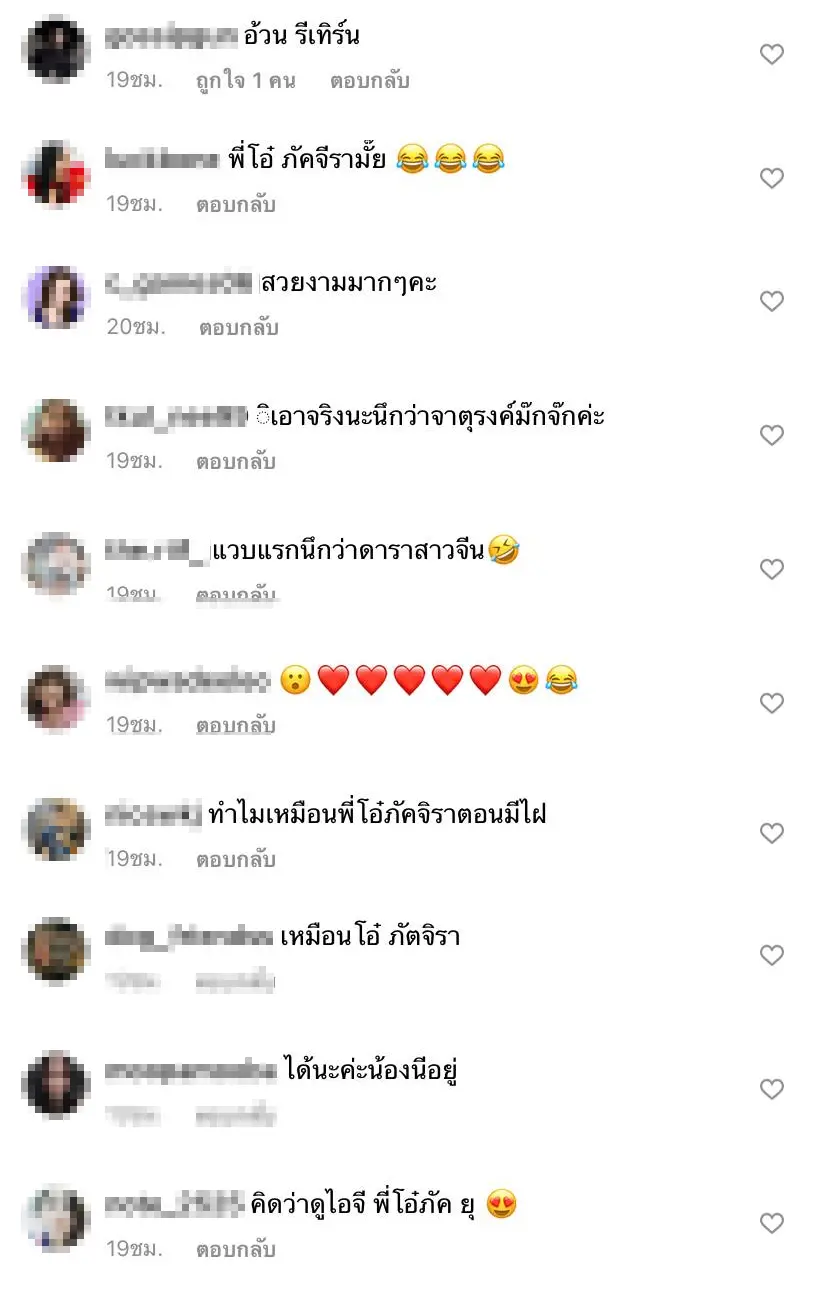Like the comment "คิดว่าดูไอจี พี่โอ๋ภัค"
Screen dimensions: 828x1300
pyautogui.click(x=771, y=1222)
